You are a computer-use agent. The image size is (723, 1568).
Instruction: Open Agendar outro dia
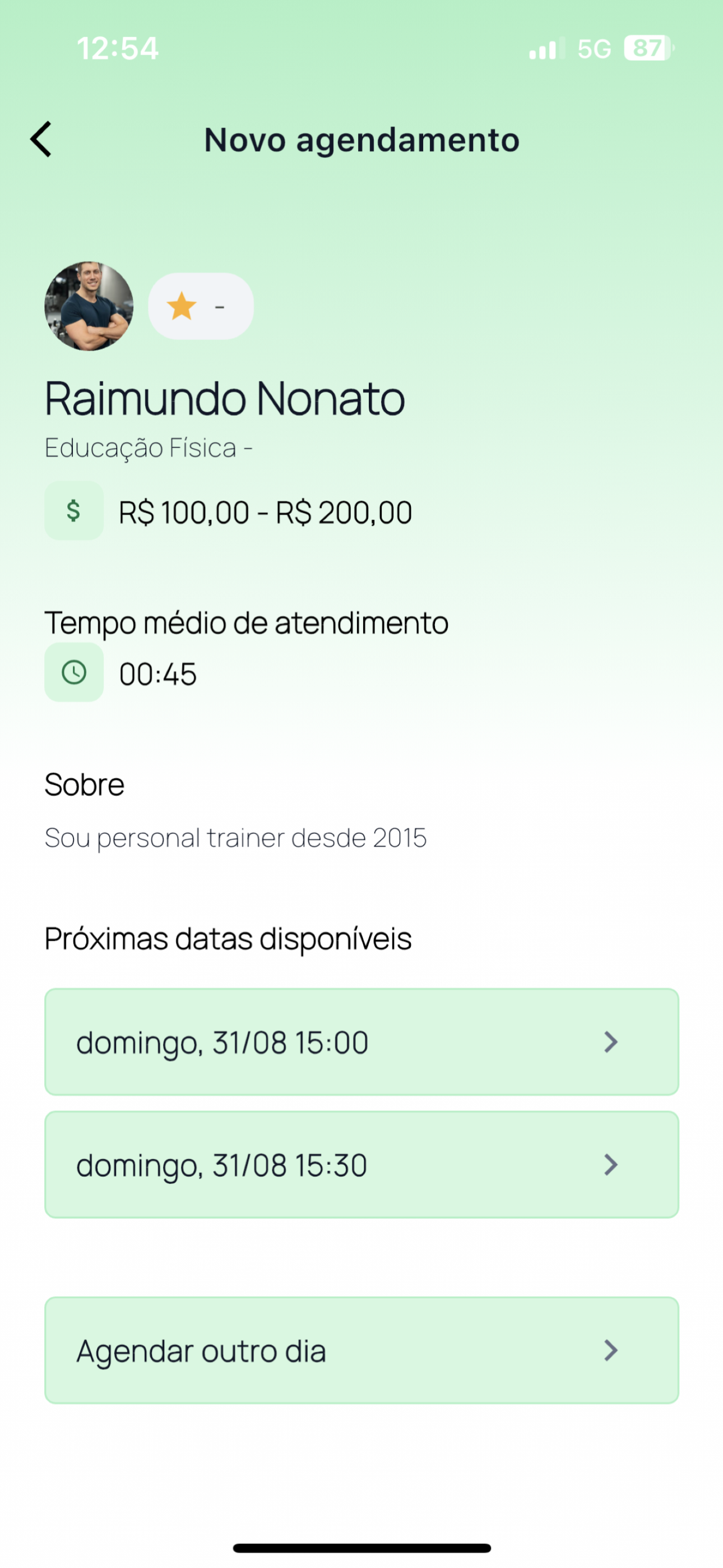click(x=361, y=1350)
